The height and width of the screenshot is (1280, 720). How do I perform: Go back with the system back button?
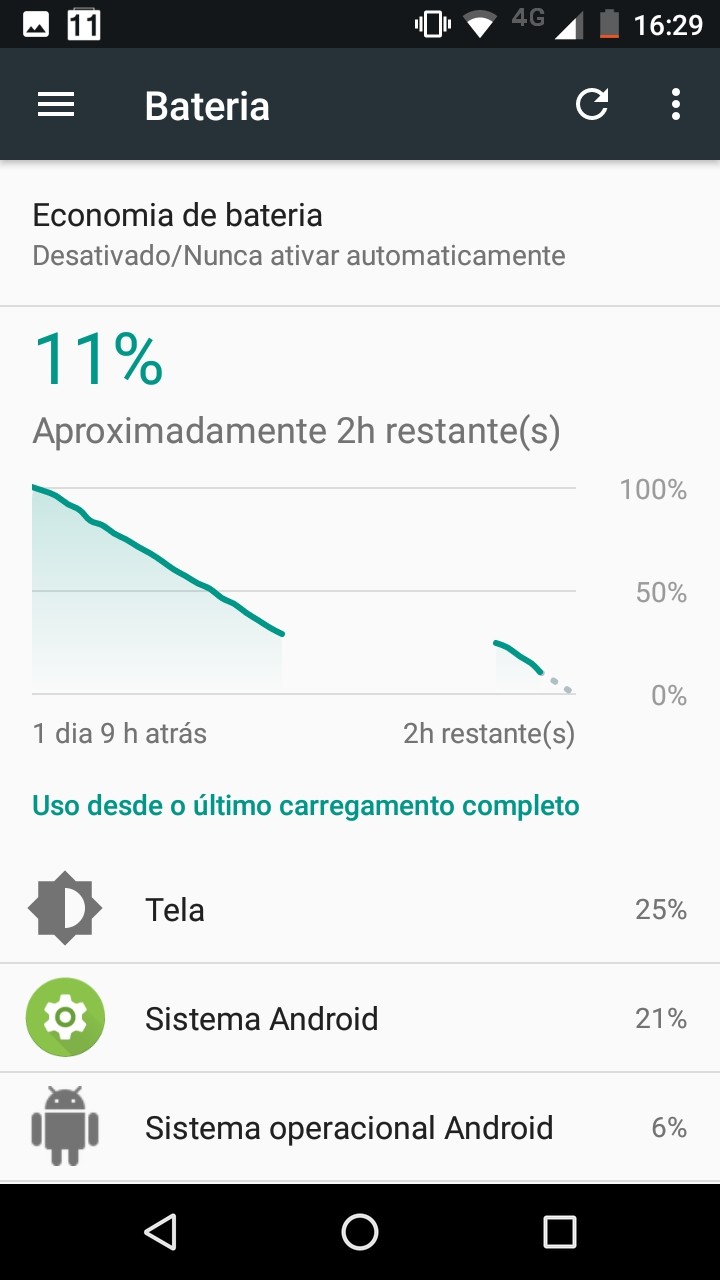point(160,1232)
